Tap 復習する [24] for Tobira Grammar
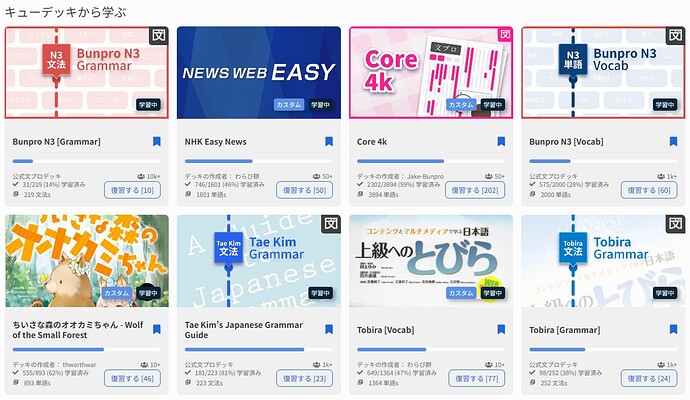The height and width of the screenshot is (400, 690). coord(648,378)
